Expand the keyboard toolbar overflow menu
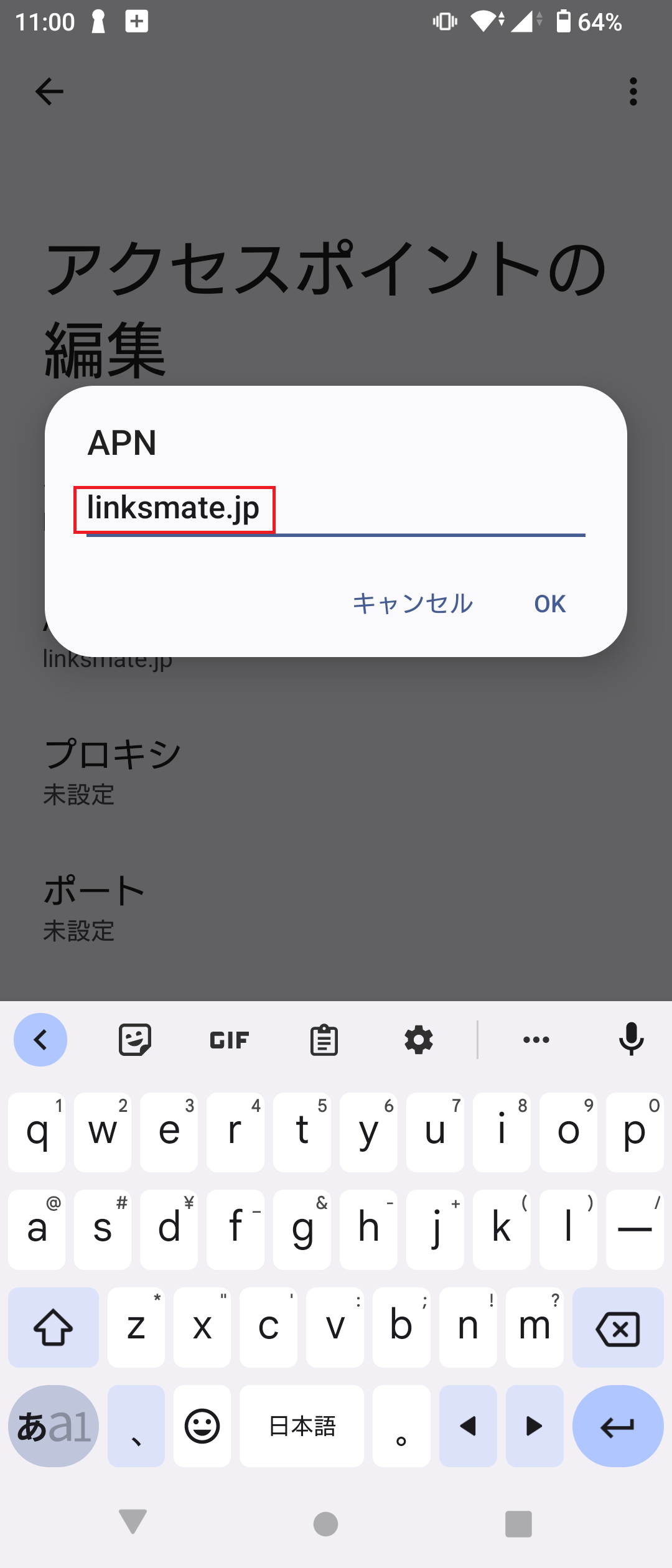The width and height of the screenshot is (672, 1568). click(536, 1039)
